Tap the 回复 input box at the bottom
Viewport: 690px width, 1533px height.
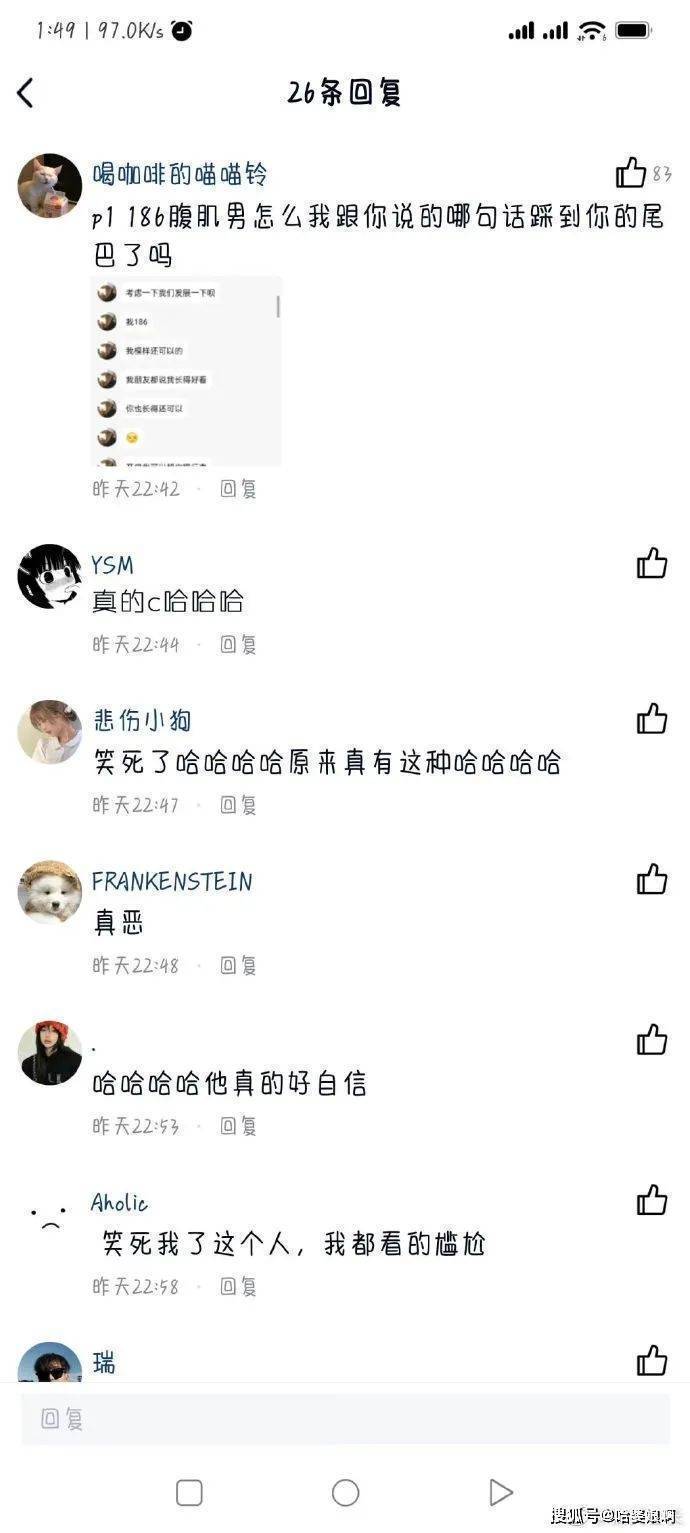pos(345,1418)
